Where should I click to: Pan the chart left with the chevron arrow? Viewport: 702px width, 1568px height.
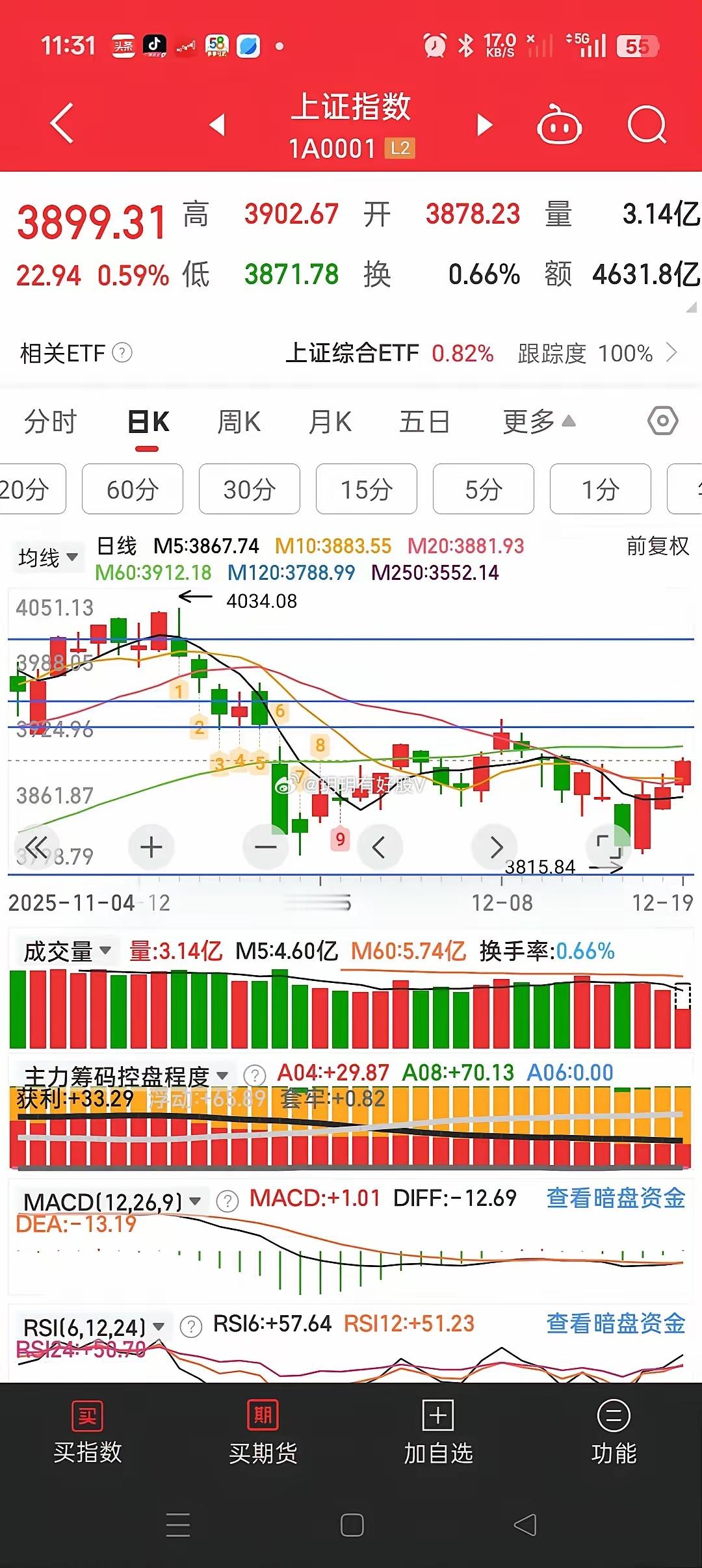tap(380, 846)
